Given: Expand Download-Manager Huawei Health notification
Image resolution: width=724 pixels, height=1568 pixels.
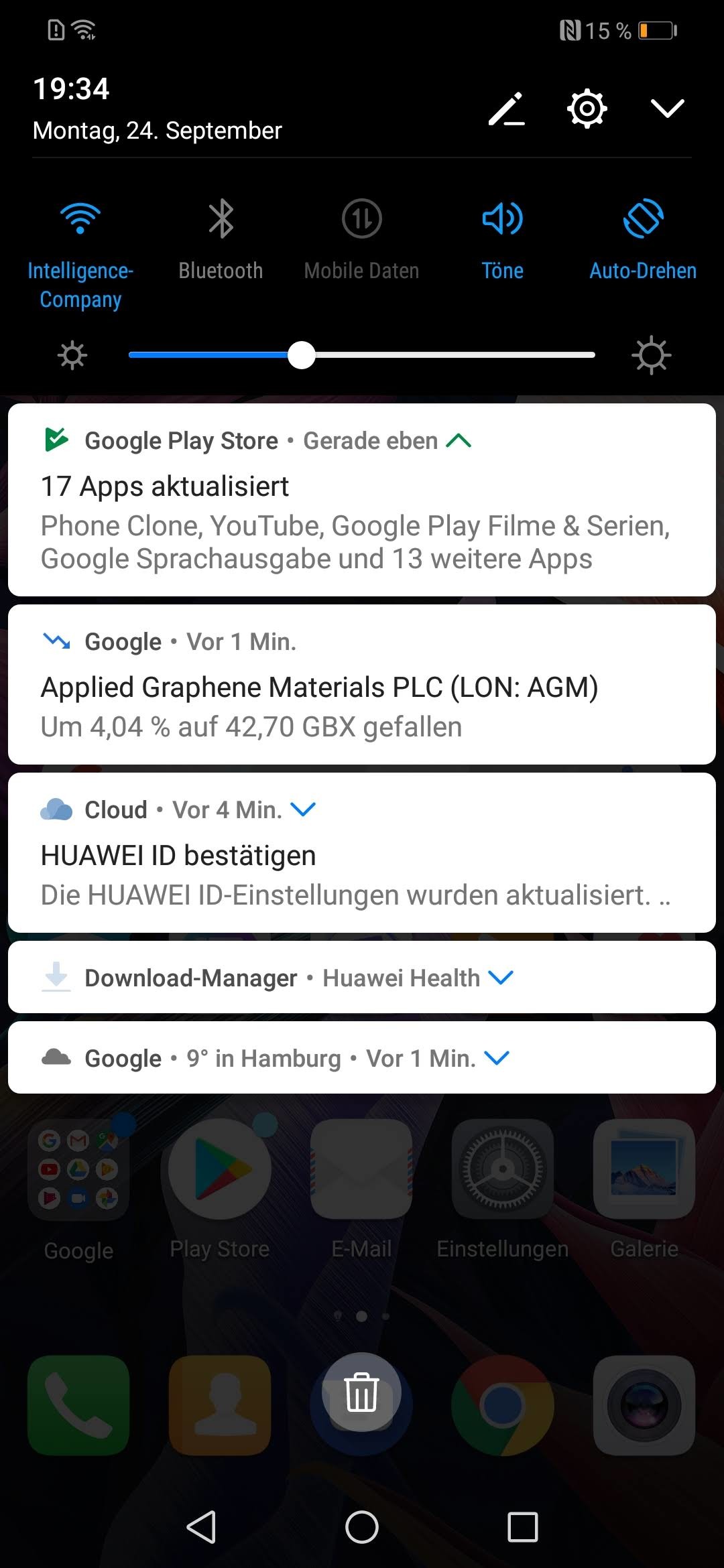Looking at the screenshot, I should [501, 978].
